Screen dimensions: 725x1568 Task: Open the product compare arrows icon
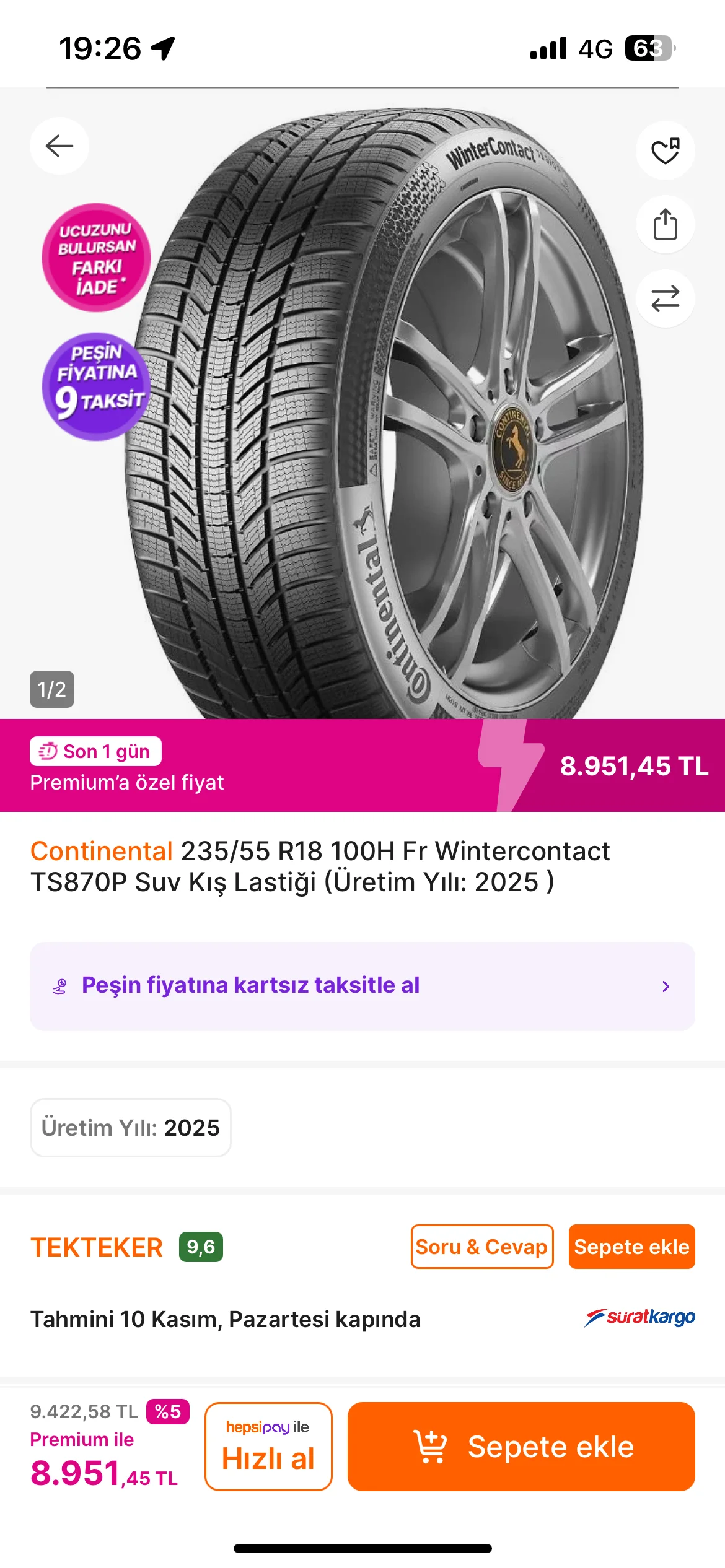[x=665, y=298]
